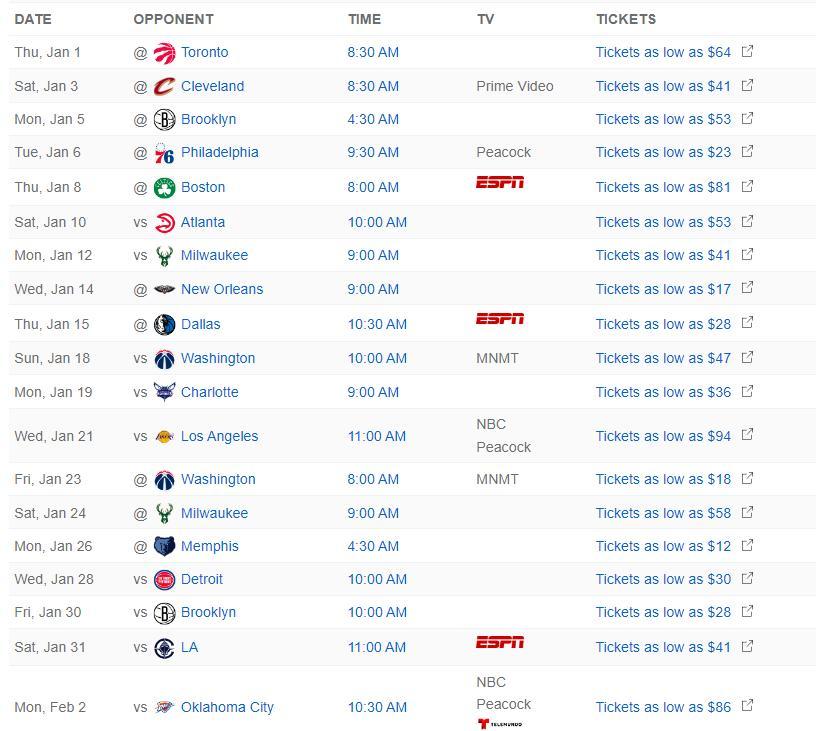Open the New Orleans team link
Image resolution: width=816 pixels, height=731 pixels.
(x=222, y=289)
